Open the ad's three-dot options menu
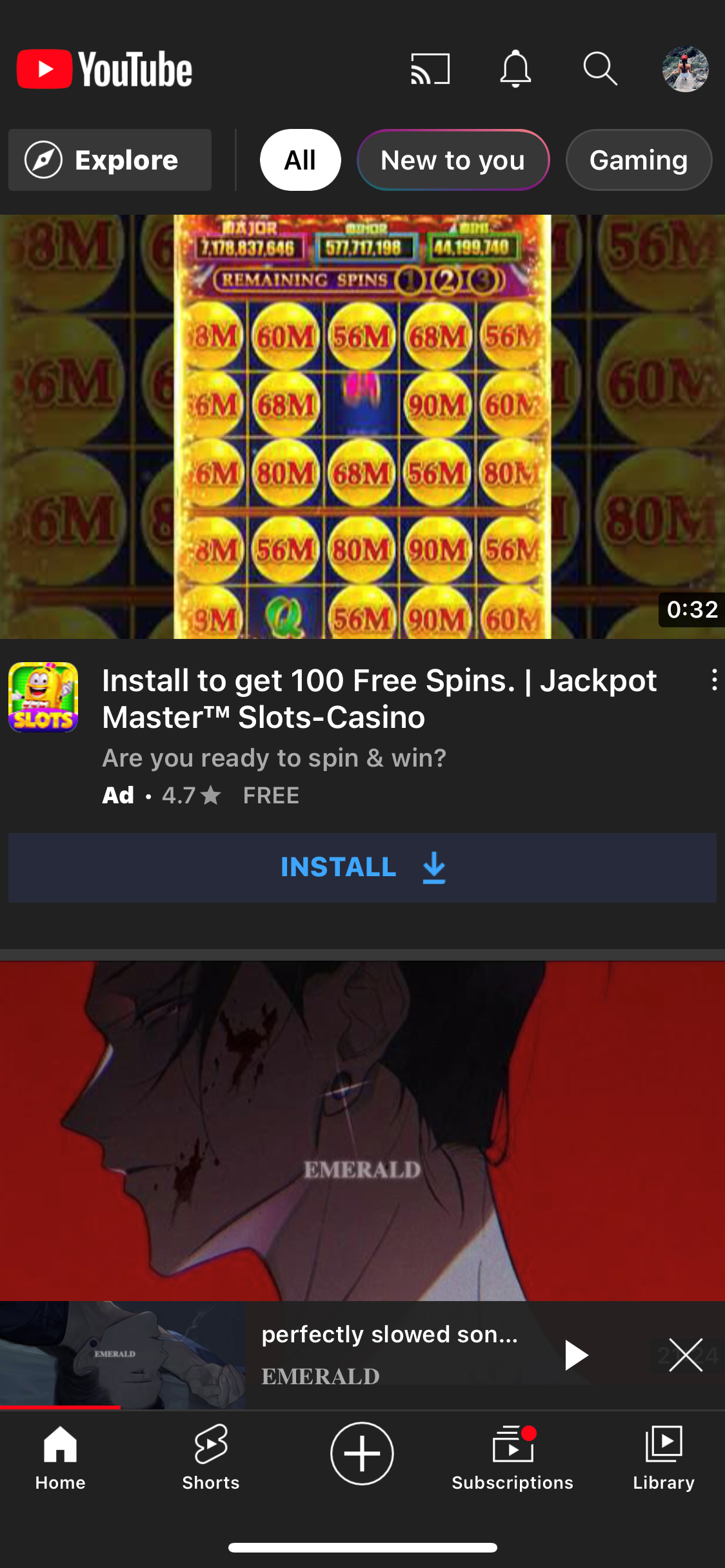725x1568 pixels. tap(713, 680)
